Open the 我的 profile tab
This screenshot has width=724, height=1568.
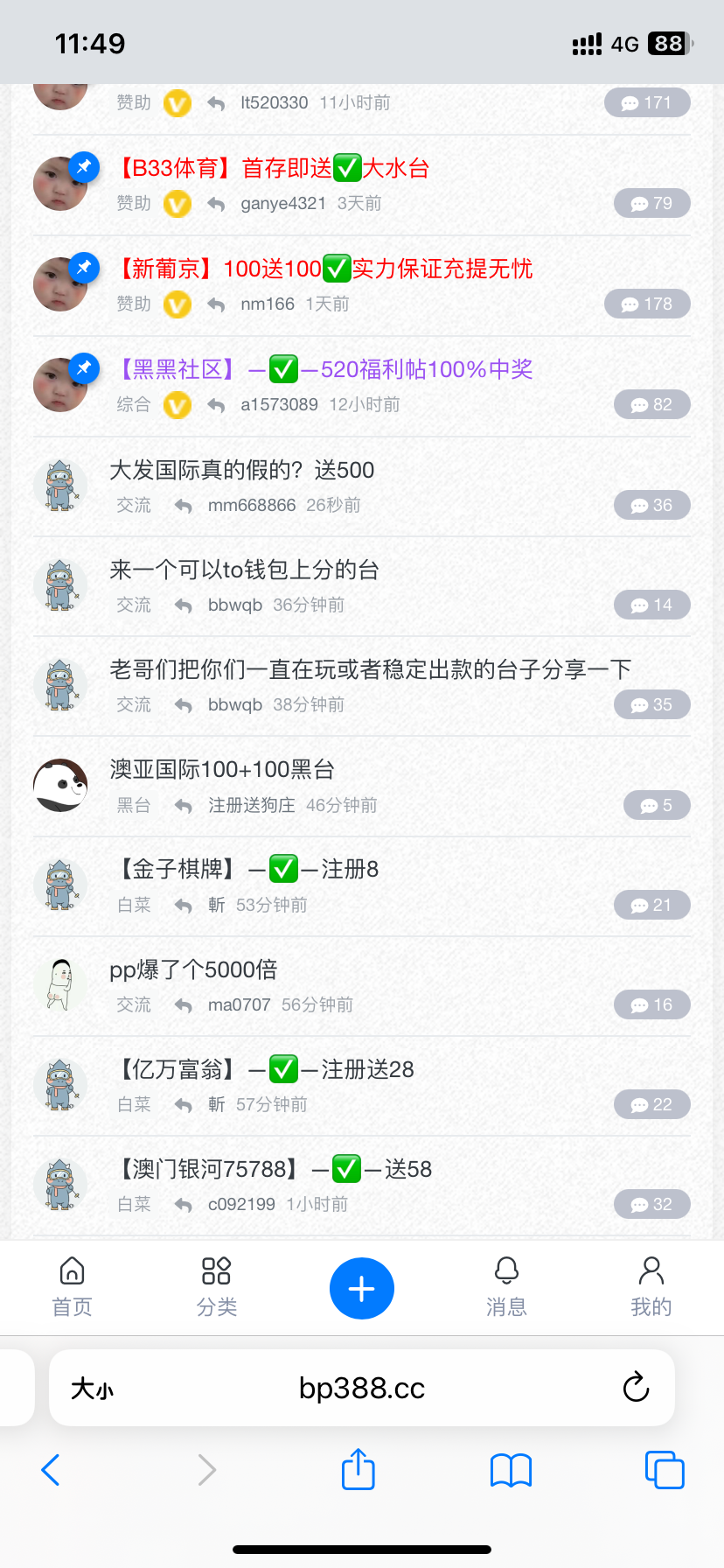coord(651,1287)
